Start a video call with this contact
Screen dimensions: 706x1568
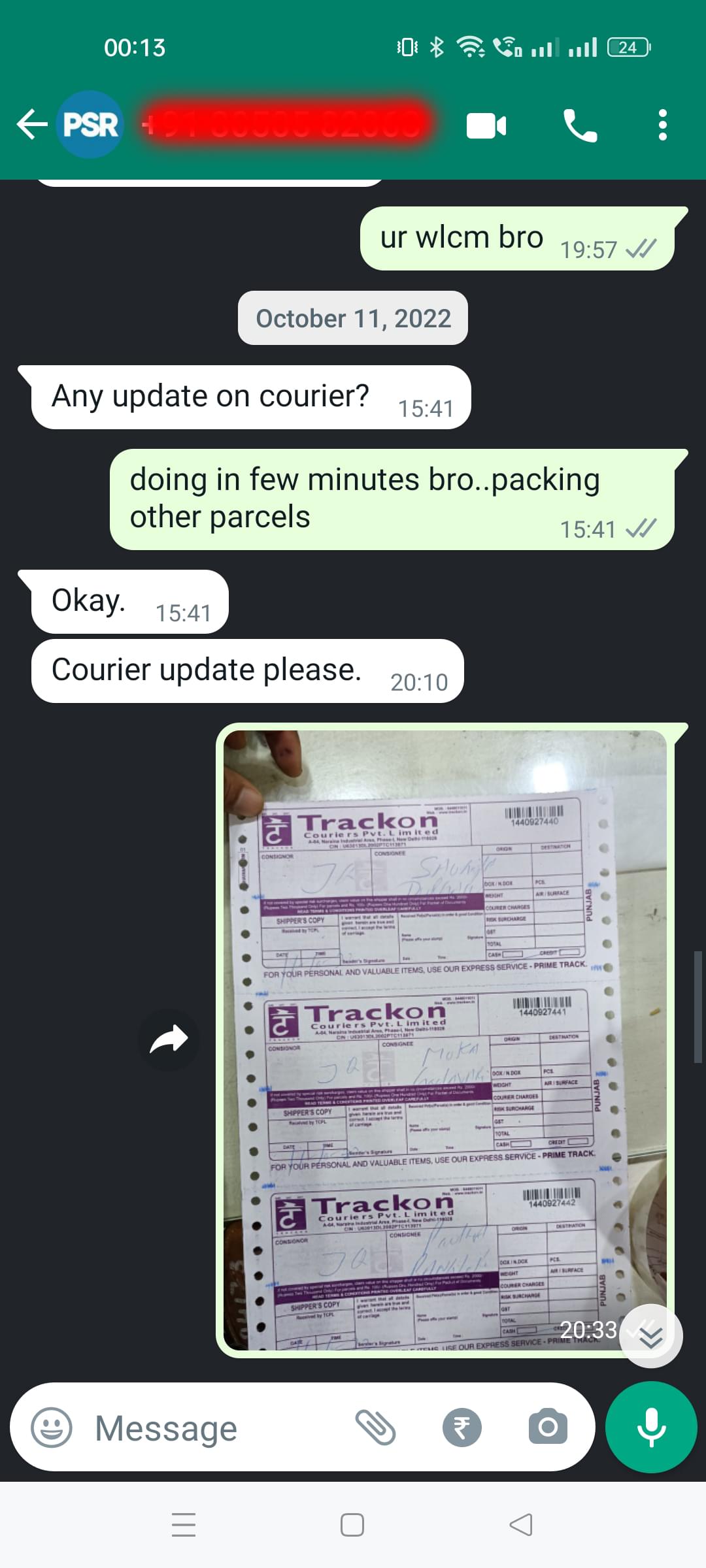pos(486,125)
